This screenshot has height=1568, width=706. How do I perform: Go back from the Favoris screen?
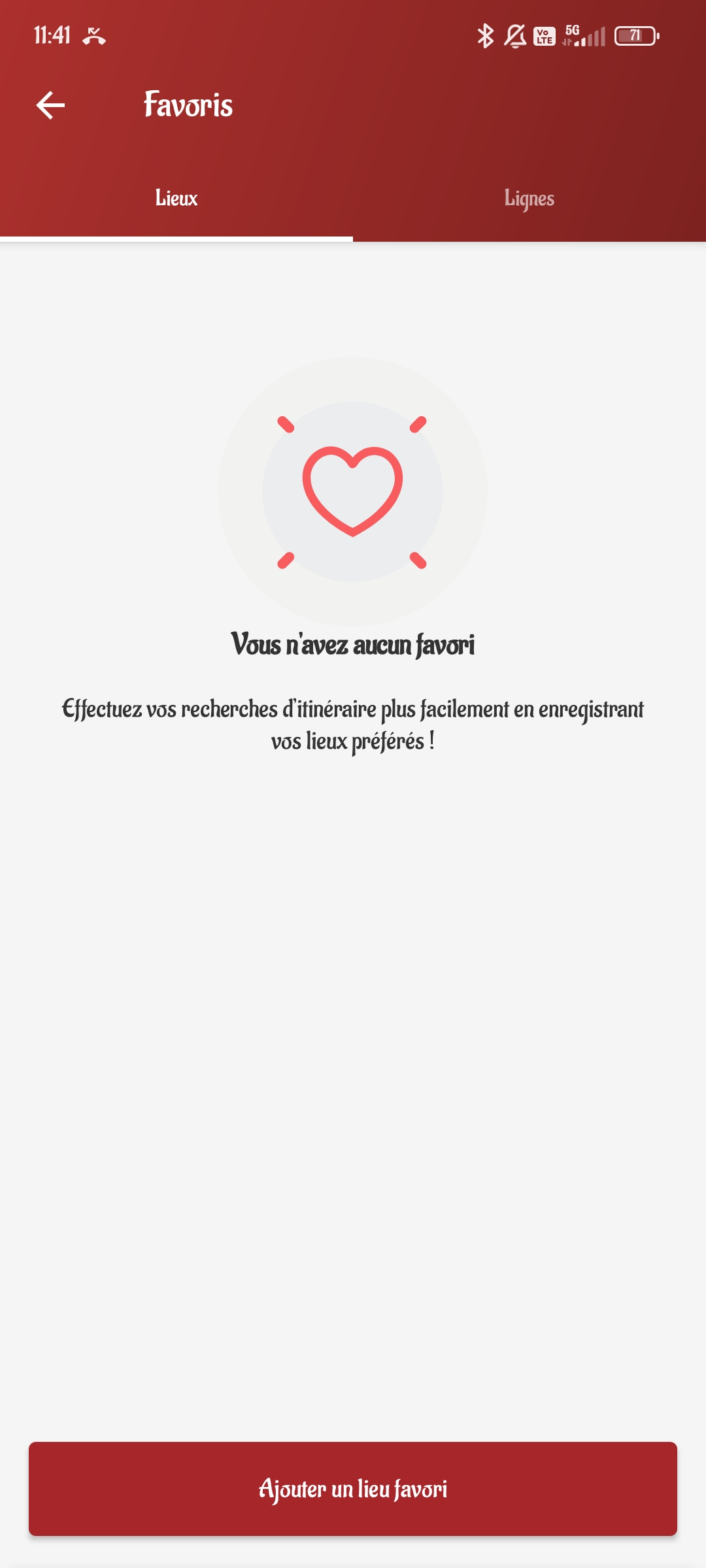pyautogui.click(x=50, y=105)
